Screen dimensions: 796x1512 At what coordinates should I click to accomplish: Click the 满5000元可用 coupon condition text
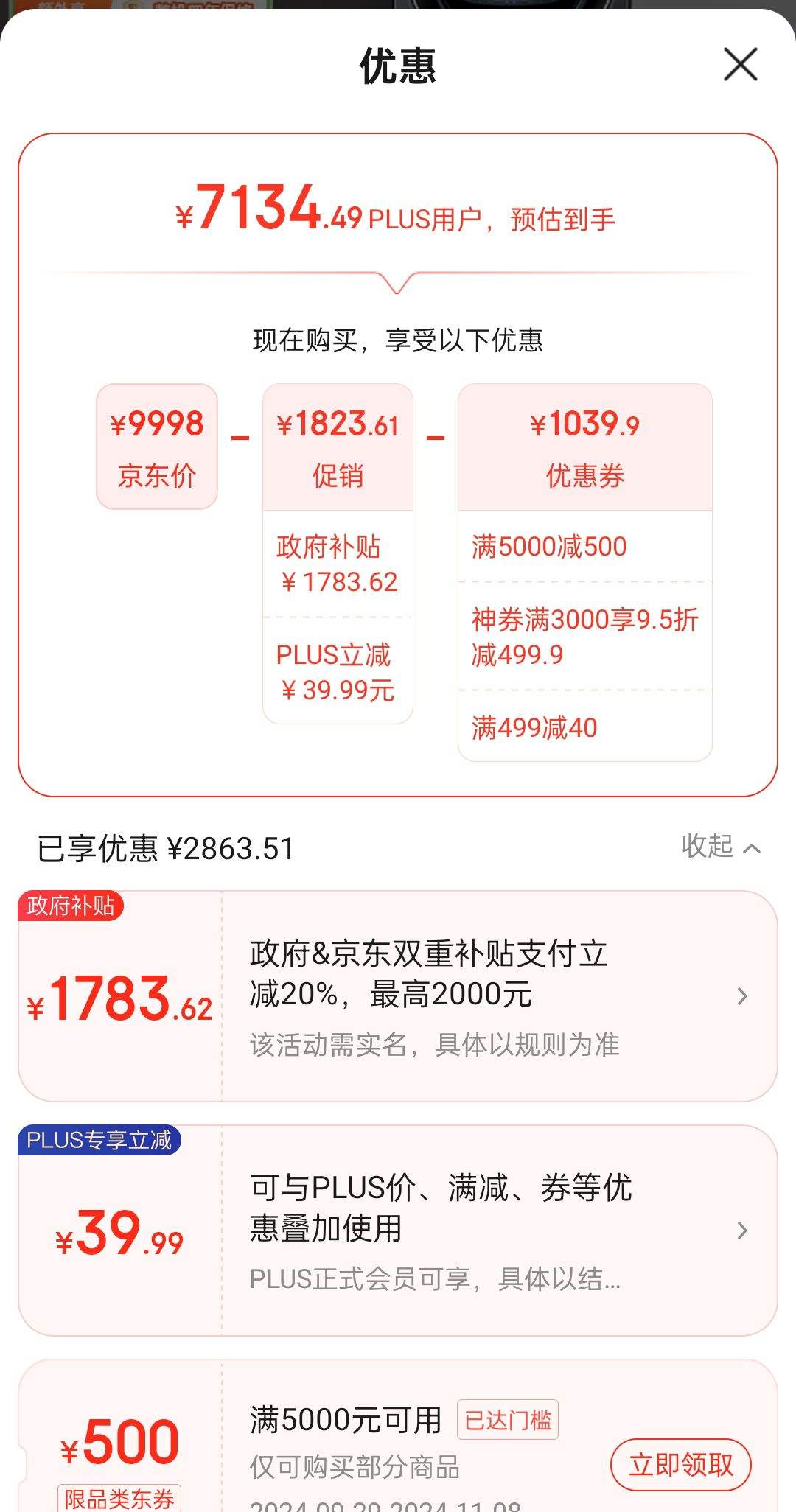(x=346, y=1418)
